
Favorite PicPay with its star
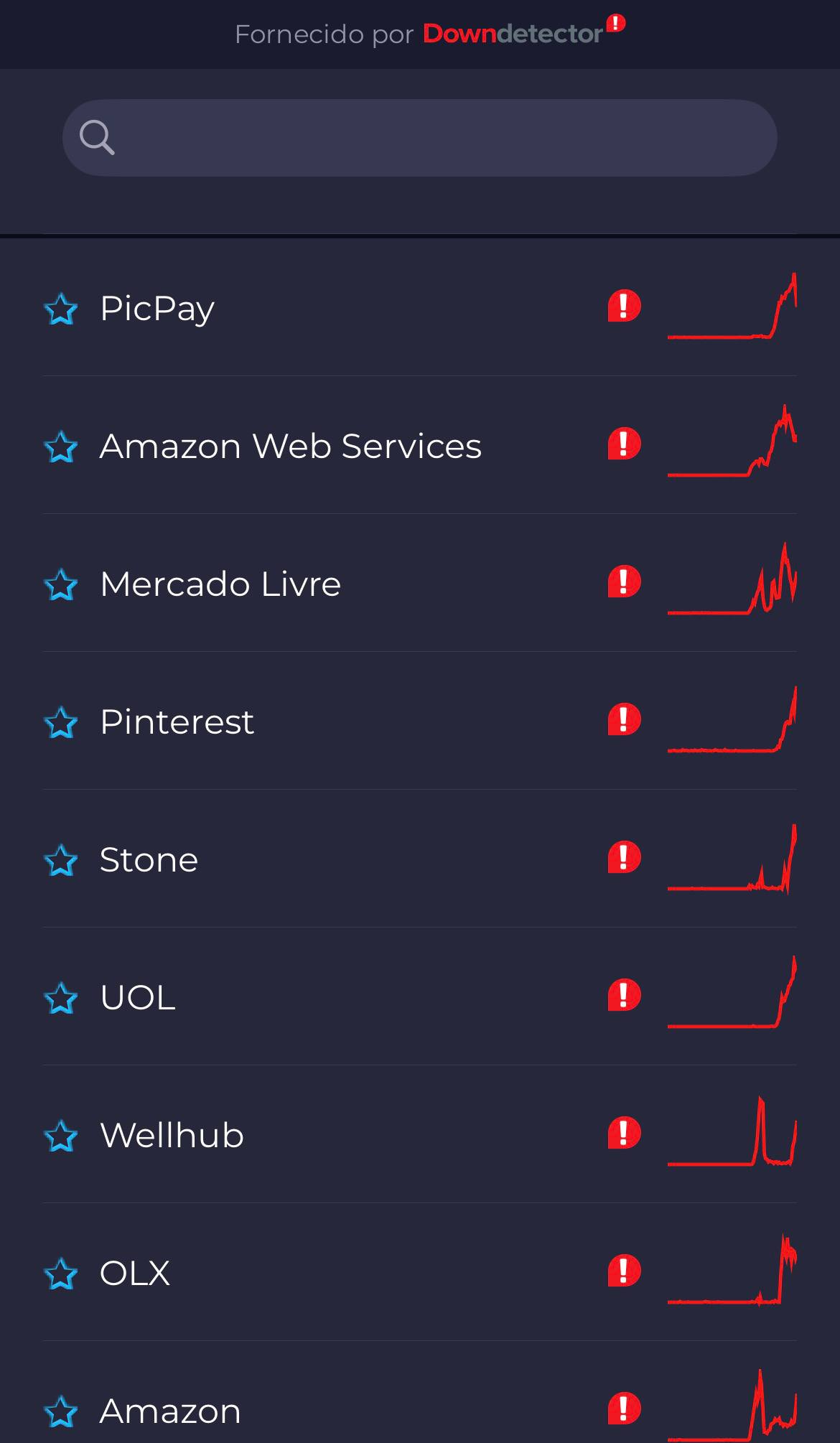tap(61, 309)
